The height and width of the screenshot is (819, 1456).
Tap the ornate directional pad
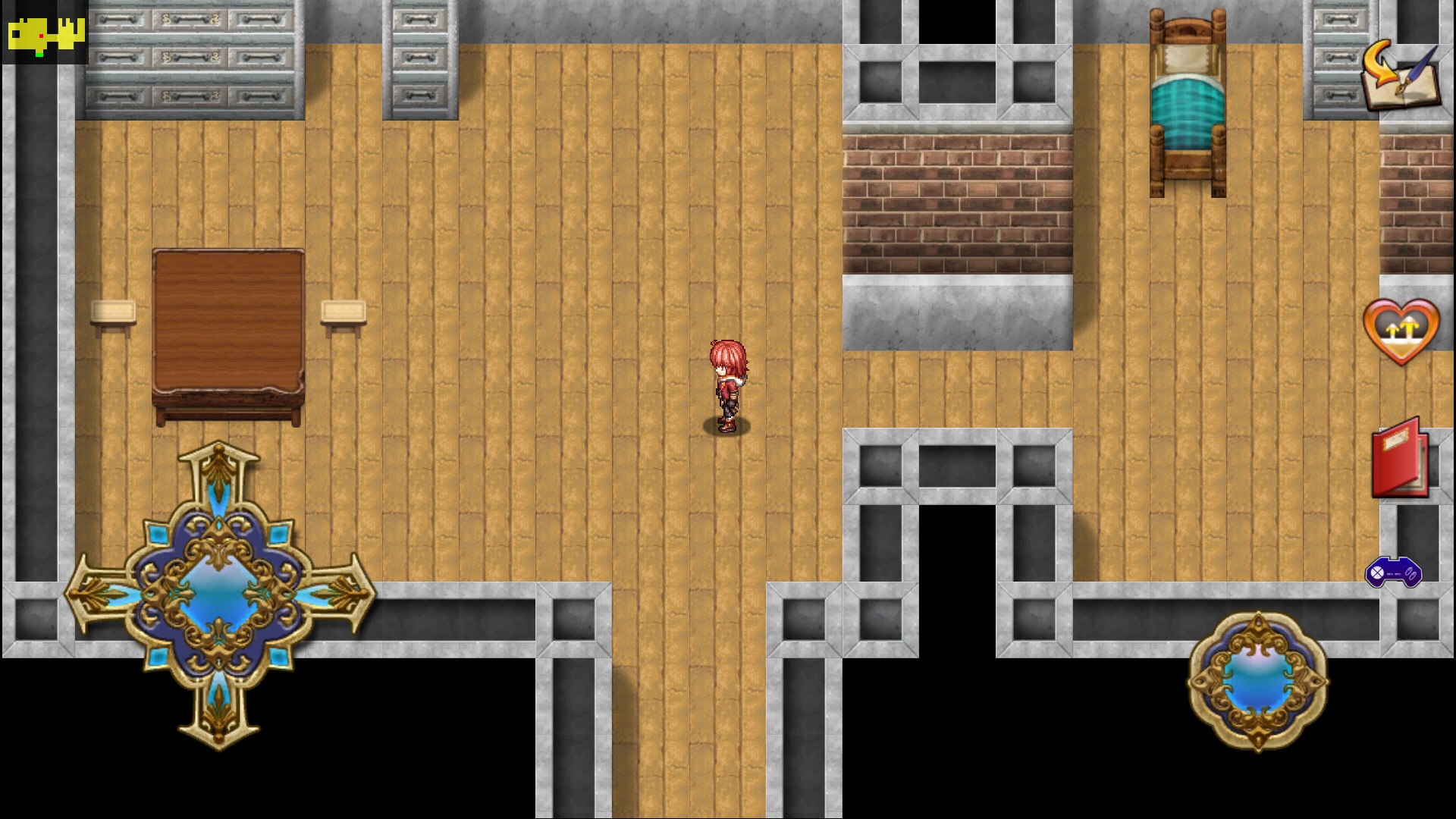tap(219, 595)
